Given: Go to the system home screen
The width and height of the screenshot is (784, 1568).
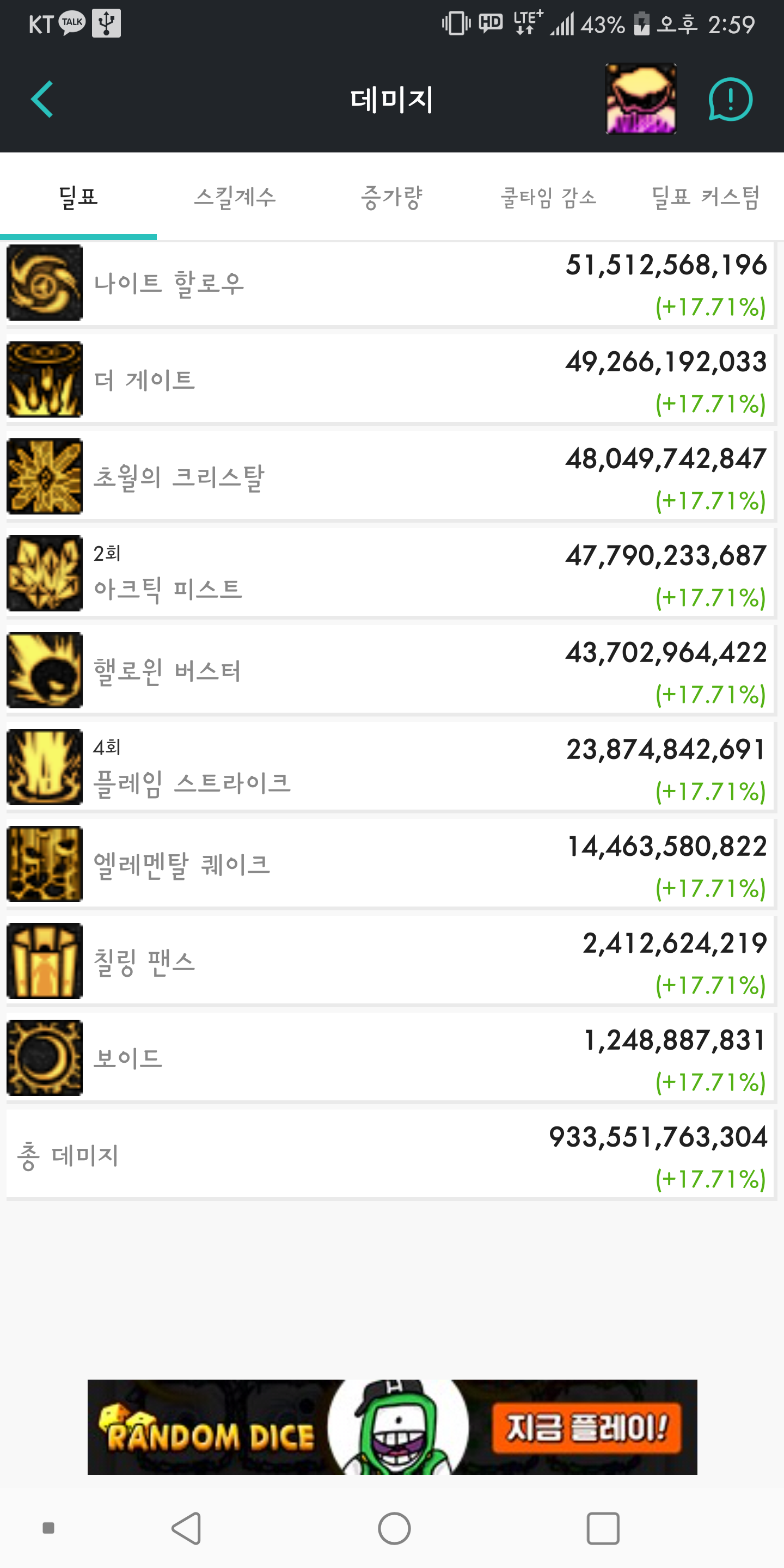Looking at the screenshot, I should 394,1528.
